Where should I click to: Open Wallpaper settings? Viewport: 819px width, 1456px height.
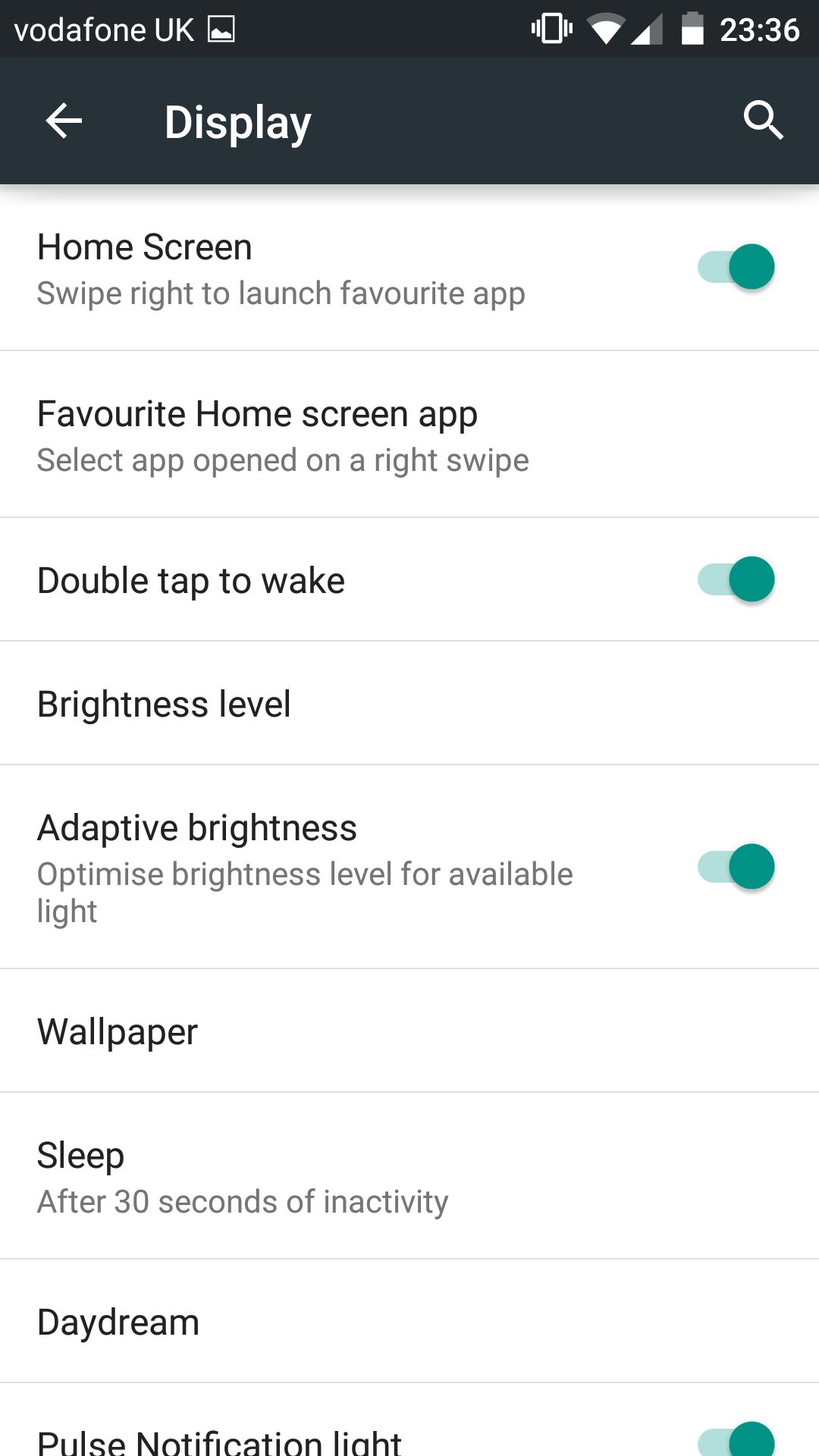coord(409,1031)
